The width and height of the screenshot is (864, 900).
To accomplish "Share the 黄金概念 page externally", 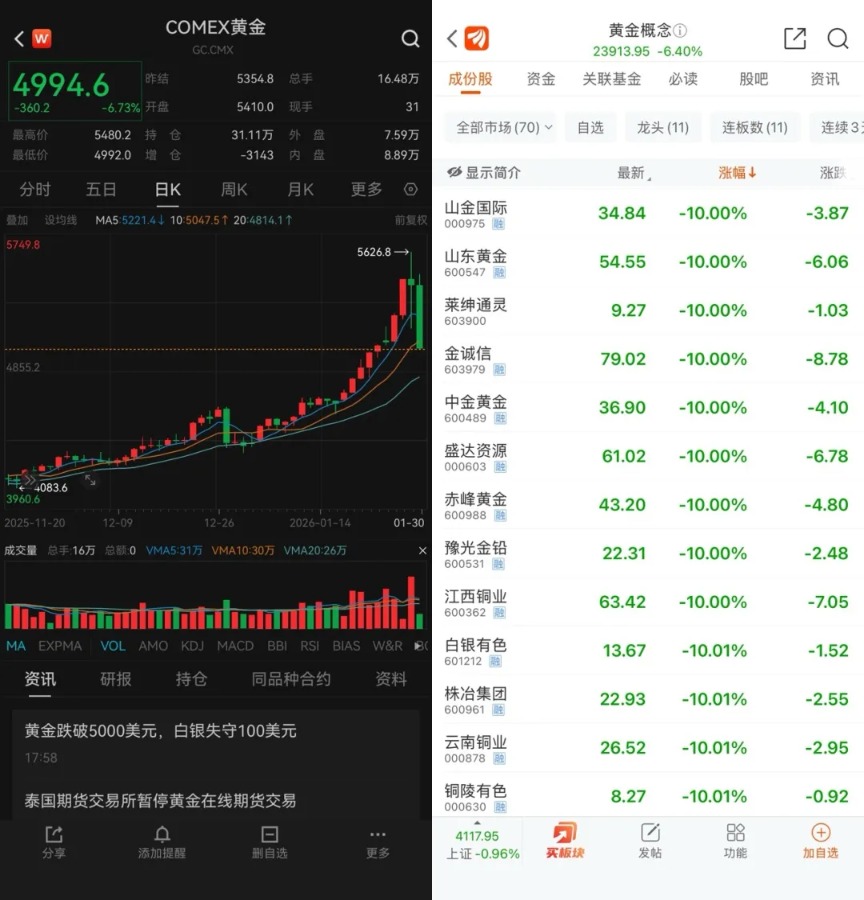I will click(x=795, y=39).
